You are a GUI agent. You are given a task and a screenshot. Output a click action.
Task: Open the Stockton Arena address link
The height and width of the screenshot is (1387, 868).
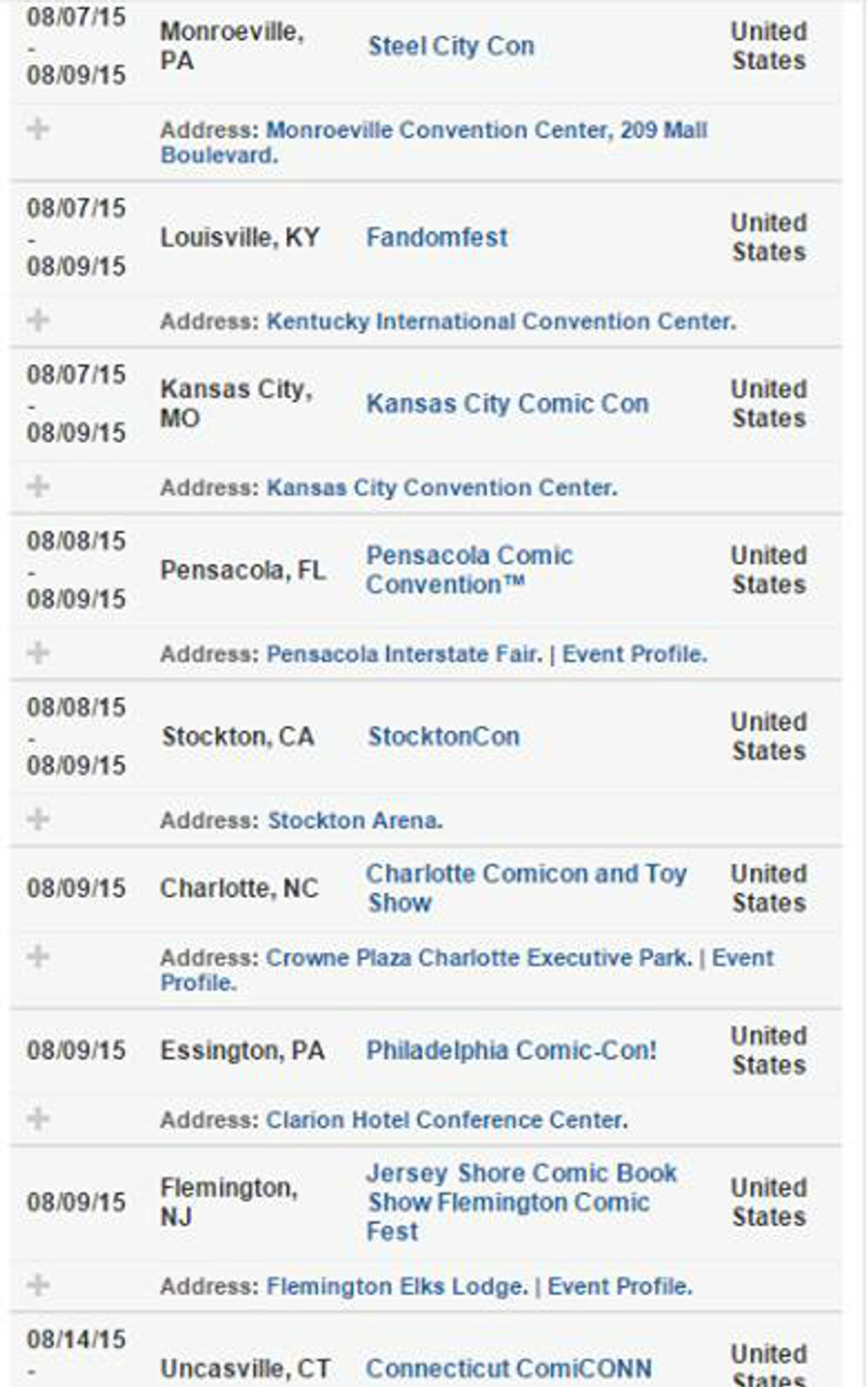[x=354, y=821]
